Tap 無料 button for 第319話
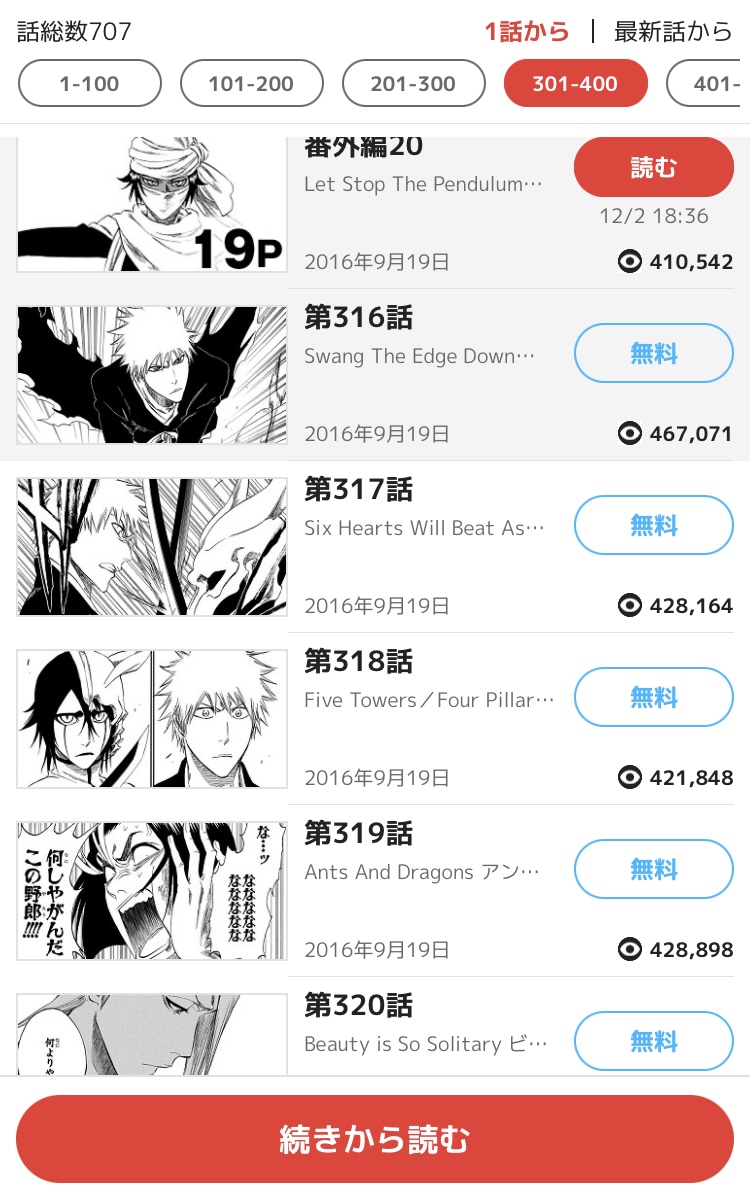The height and width of the screenshot is (1203, 750). click(x=654, y=869)
